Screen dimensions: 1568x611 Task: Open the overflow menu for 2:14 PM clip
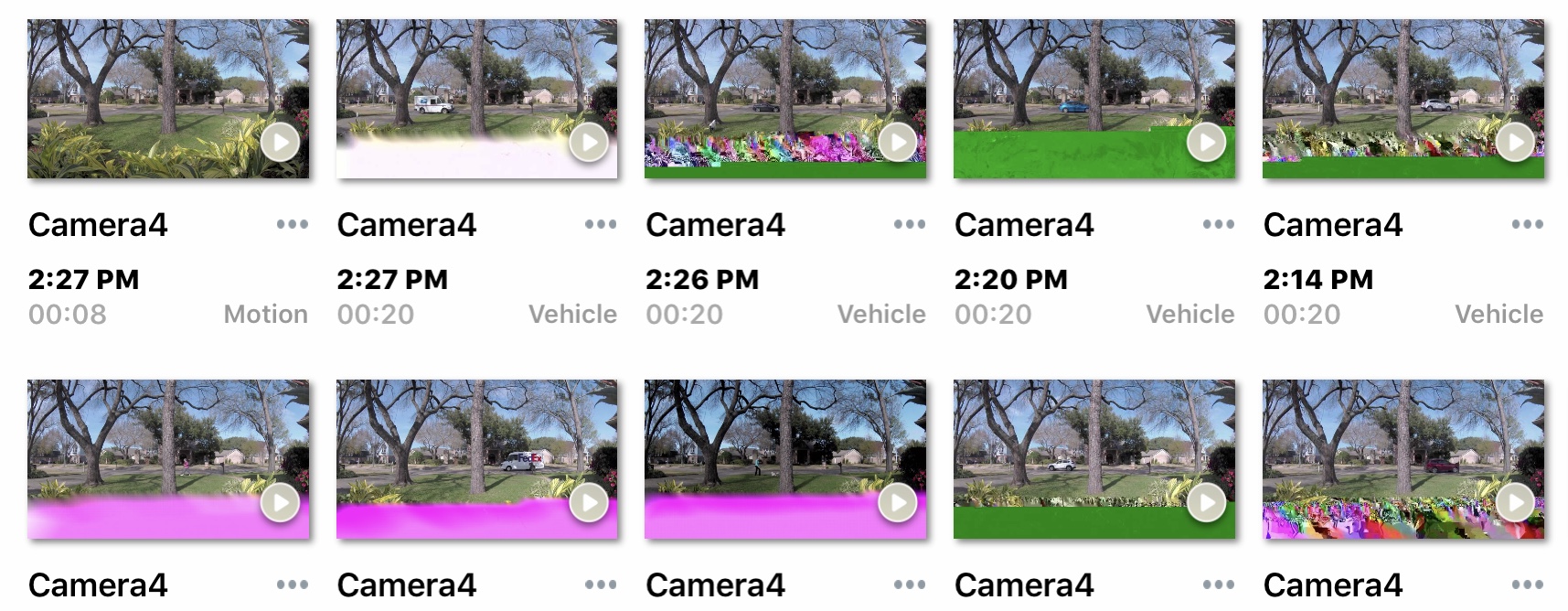click(1527, 224)
